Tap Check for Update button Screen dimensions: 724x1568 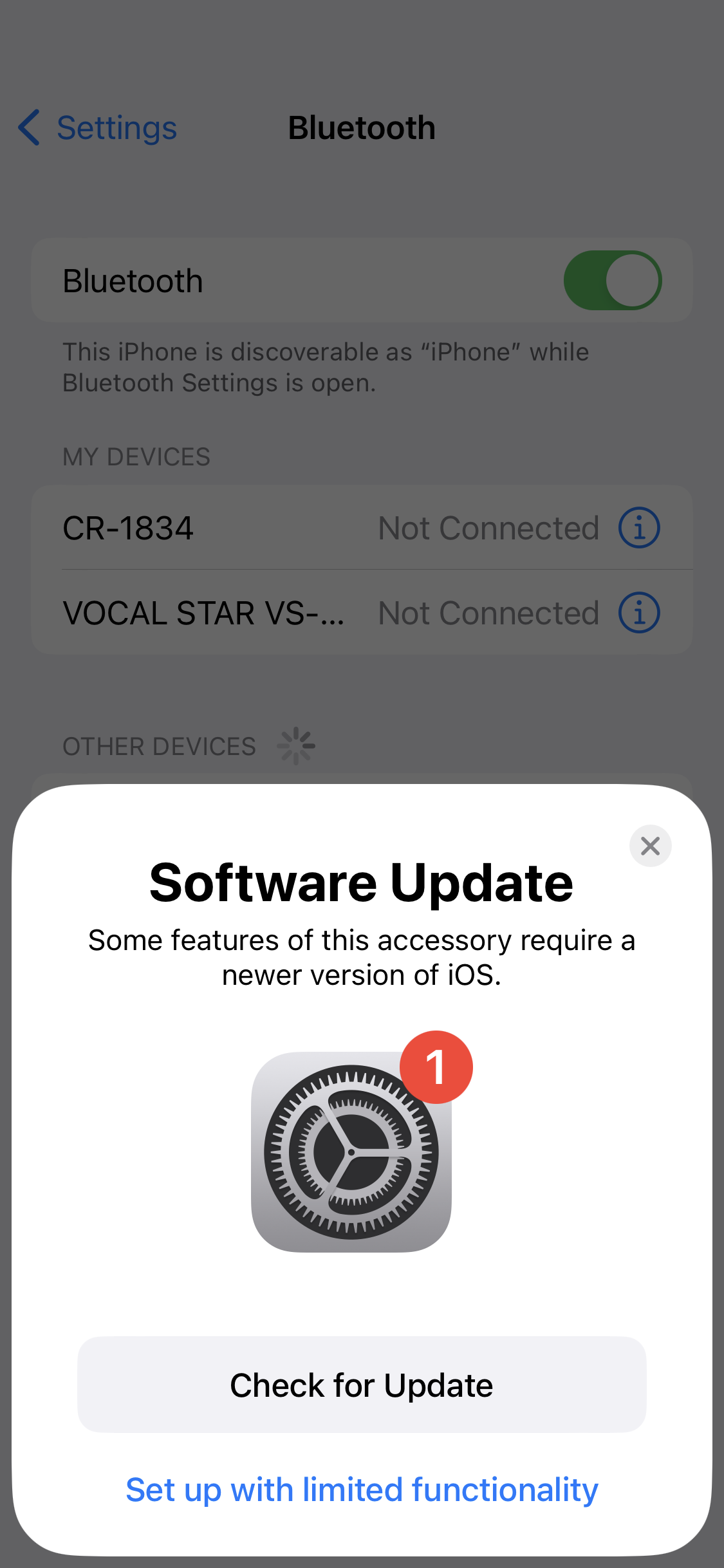click(x=362, y=1385)
